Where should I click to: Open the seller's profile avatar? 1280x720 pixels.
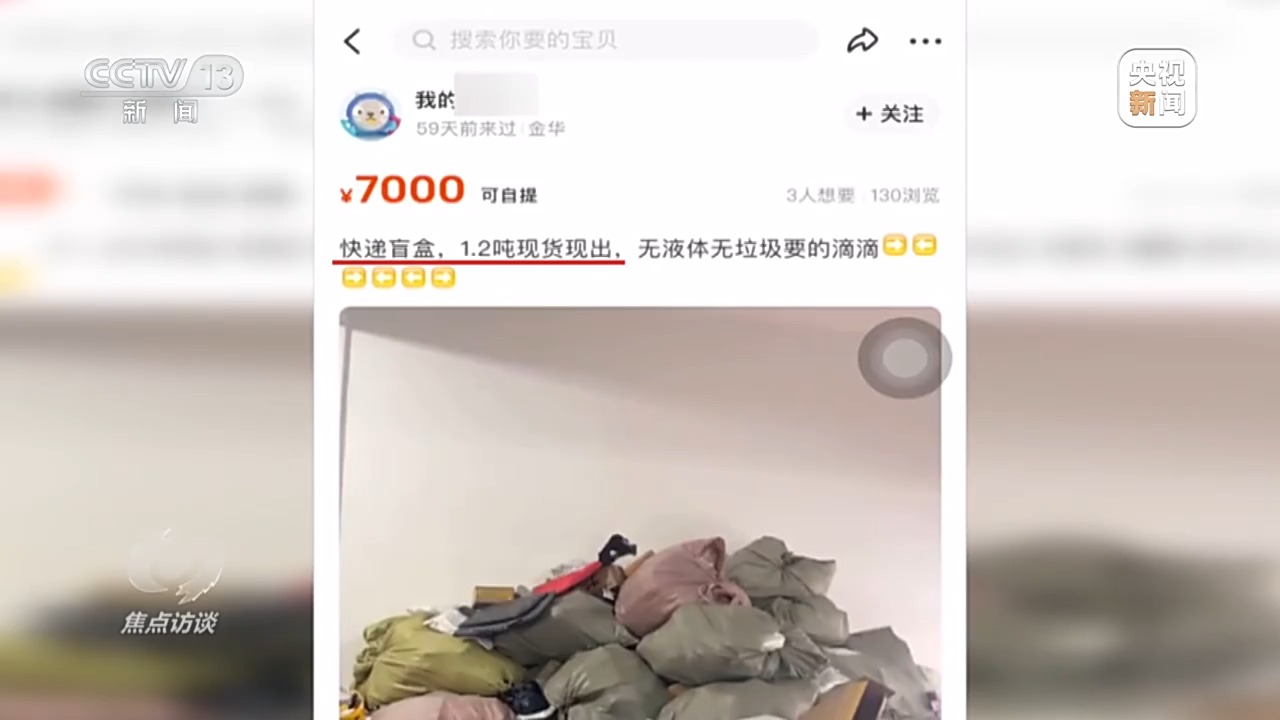[x=370, y=114]
